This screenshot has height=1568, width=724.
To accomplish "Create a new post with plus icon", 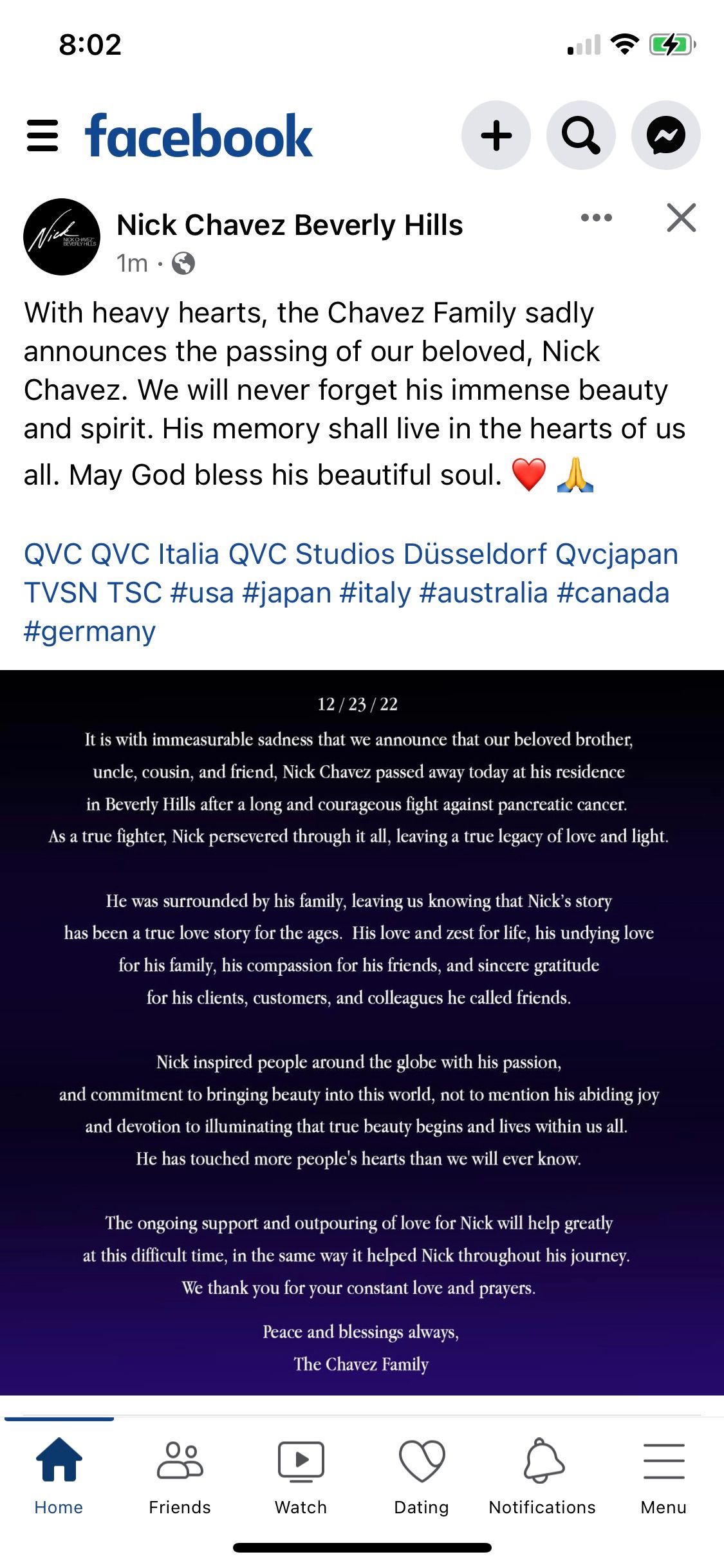I will tap(496, 136).
